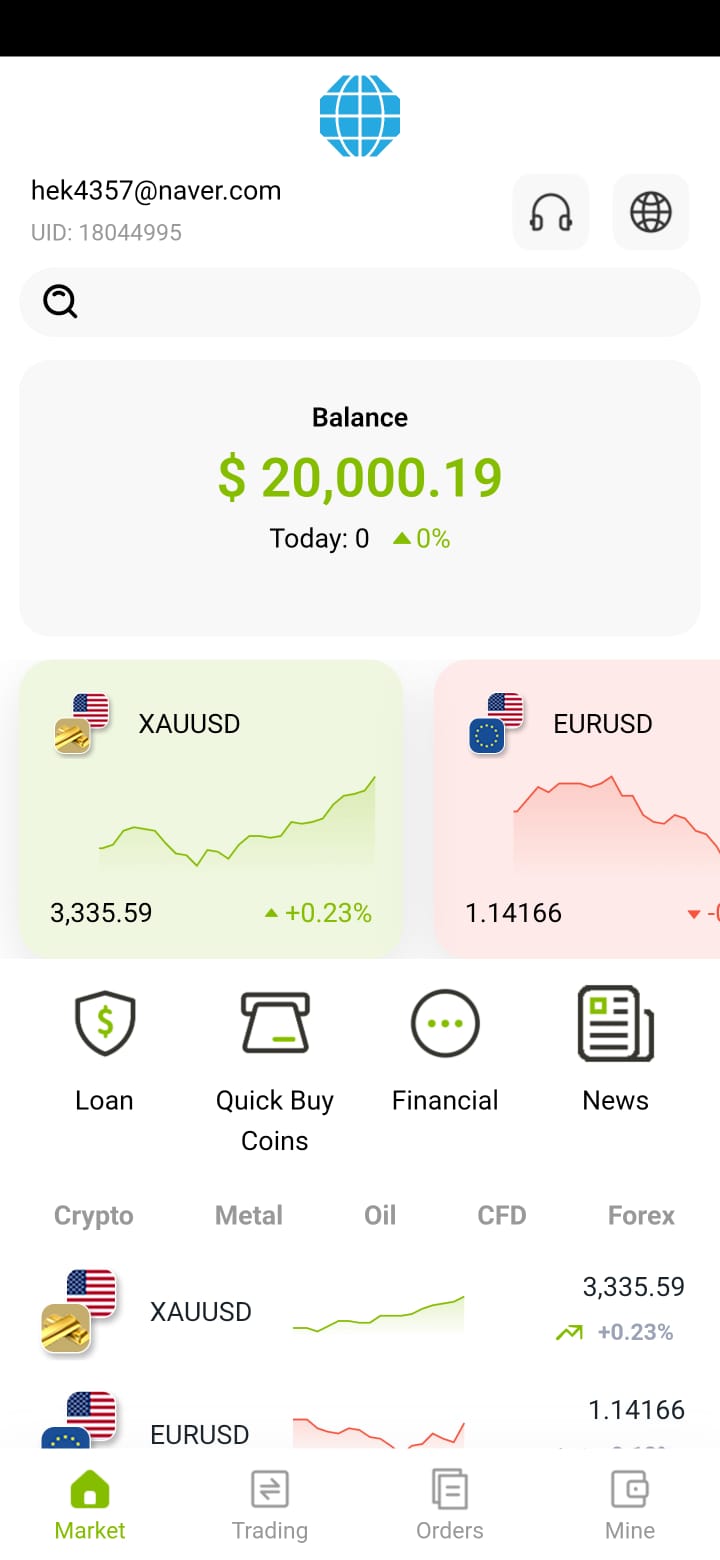Go to the Mine tab
The width and height of the screenshot is (720, 1560).
tap(630, 1505)
